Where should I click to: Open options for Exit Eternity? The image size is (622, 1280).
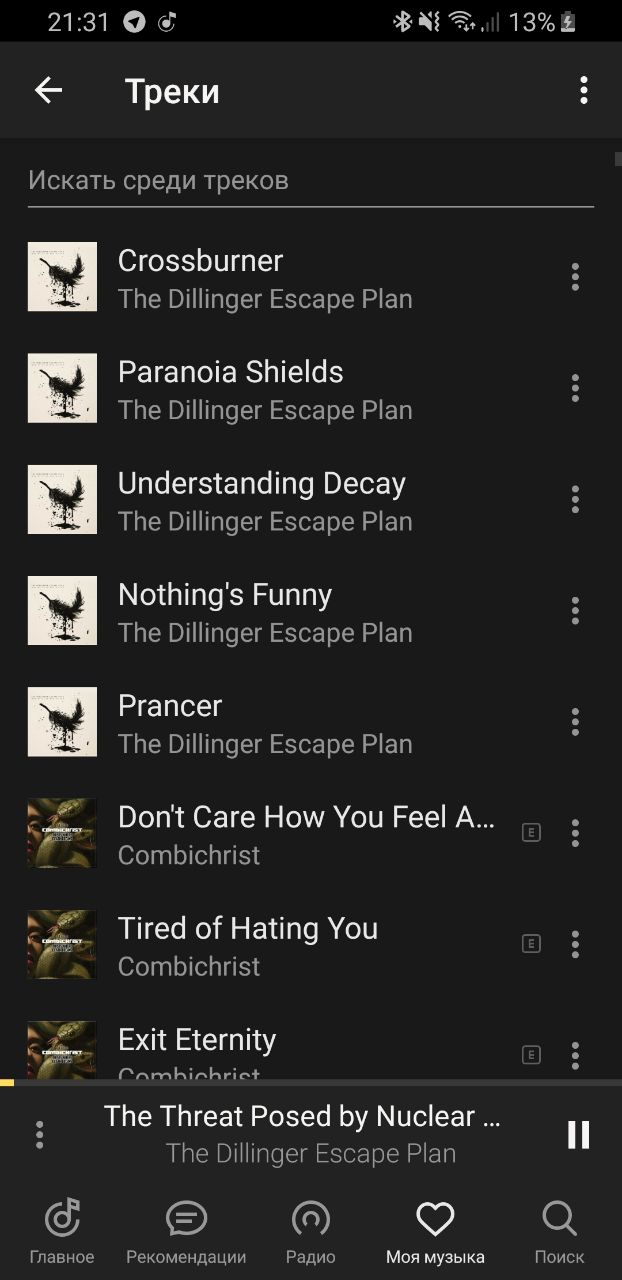click(x=575, y=1055)
